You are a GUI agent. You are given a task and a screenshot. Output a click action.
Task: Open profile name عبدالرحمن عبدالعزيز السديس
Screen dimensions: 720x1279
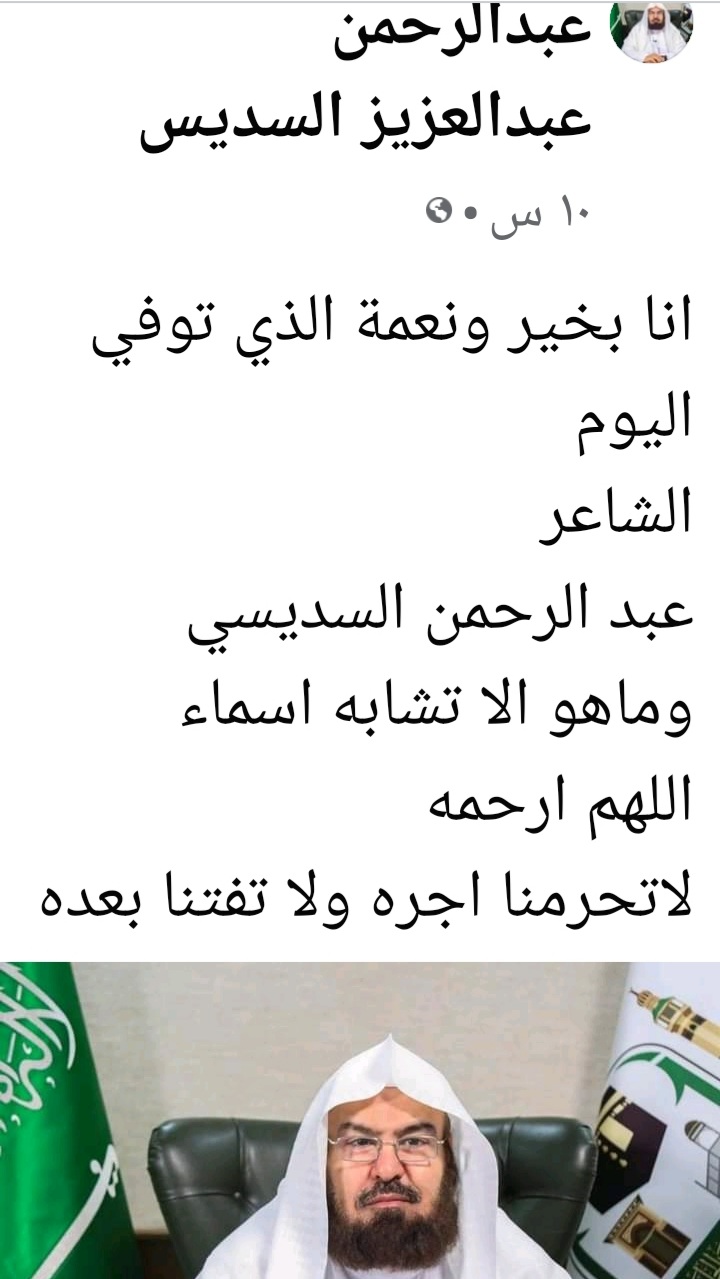pyautogui.click(x=367, y=79)
